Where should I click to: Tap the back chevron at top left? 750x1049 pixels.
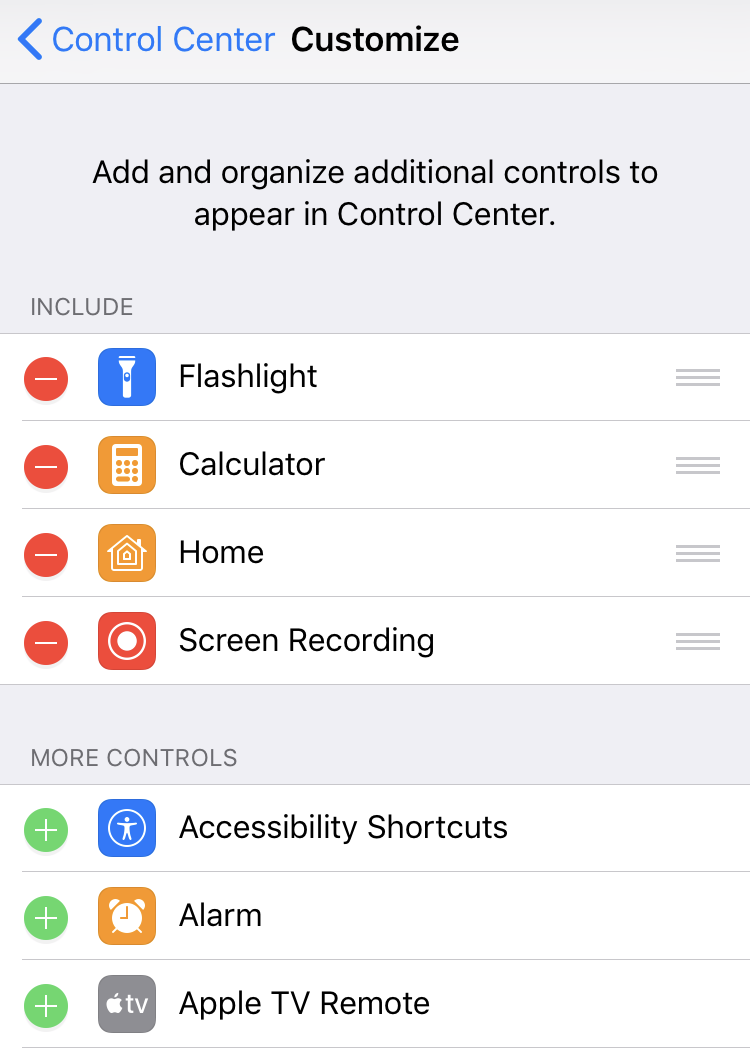coord(27,39)
